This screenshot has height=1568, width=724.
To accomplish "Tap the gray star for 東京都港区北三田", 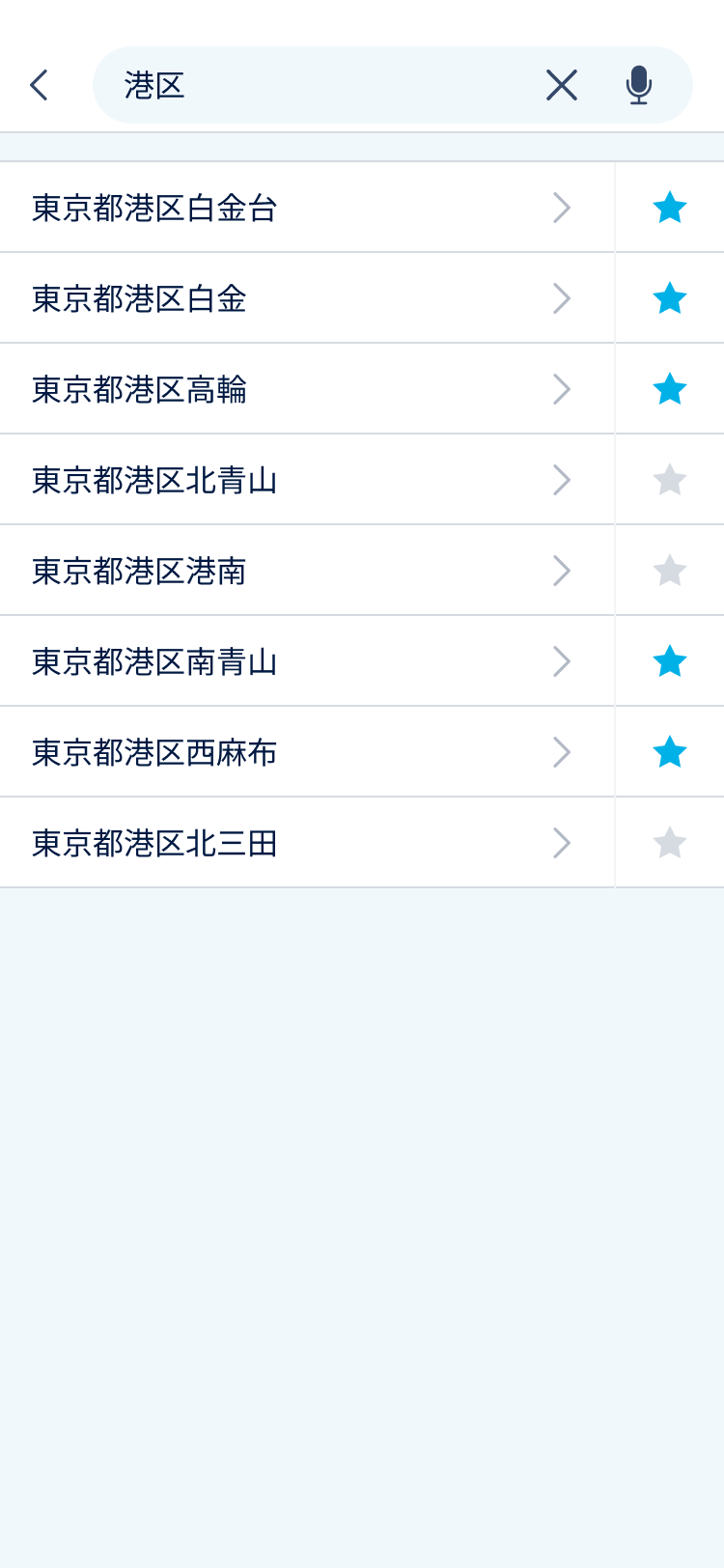I will tap(669, 842).
